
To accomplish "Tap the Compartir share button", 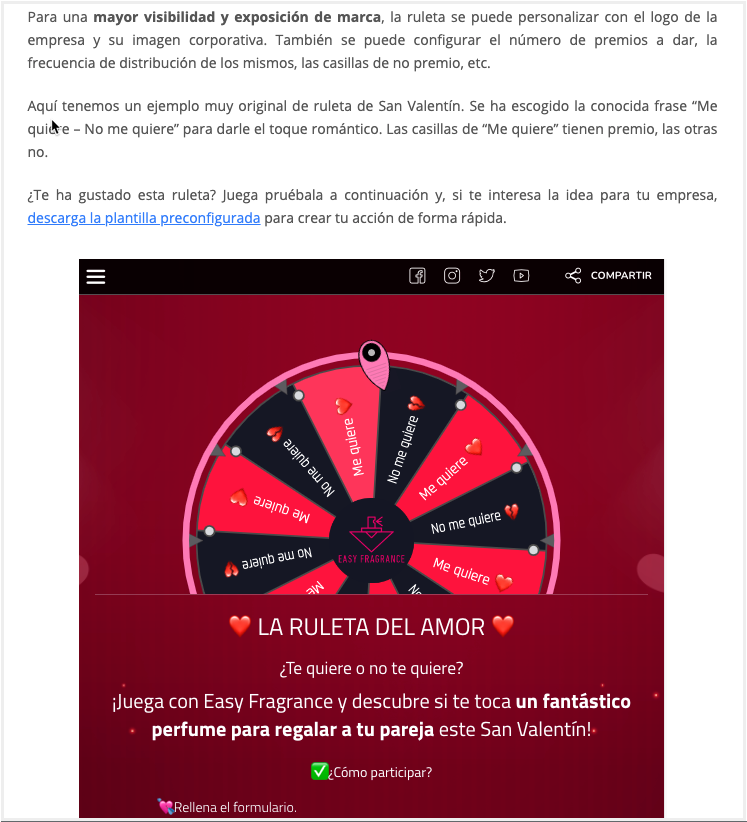I will click(x=608, y=276).
